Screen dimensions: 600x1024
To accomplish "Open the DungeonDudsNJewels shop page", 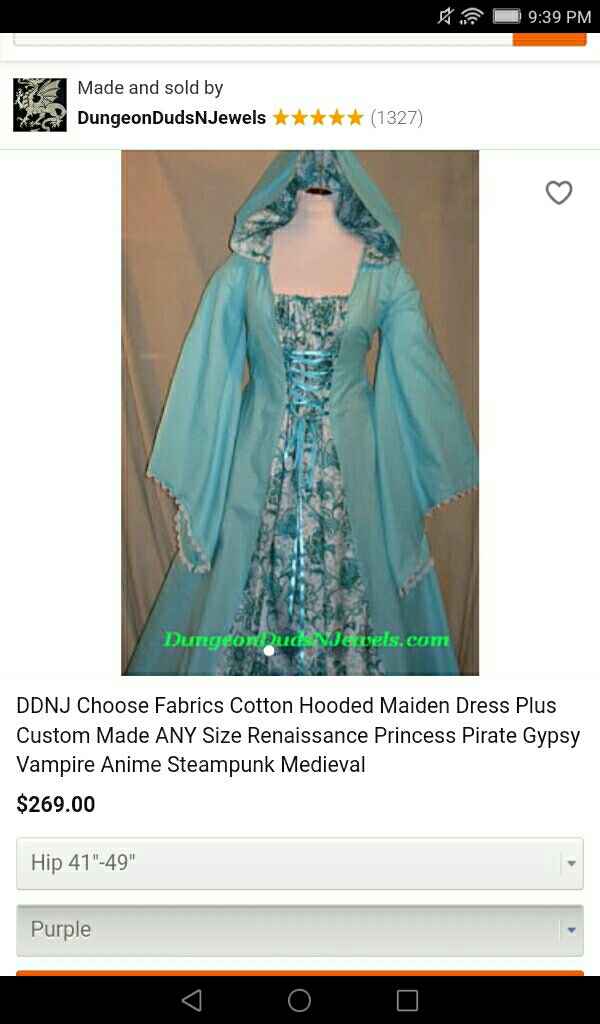I will (x=172, y=118).
